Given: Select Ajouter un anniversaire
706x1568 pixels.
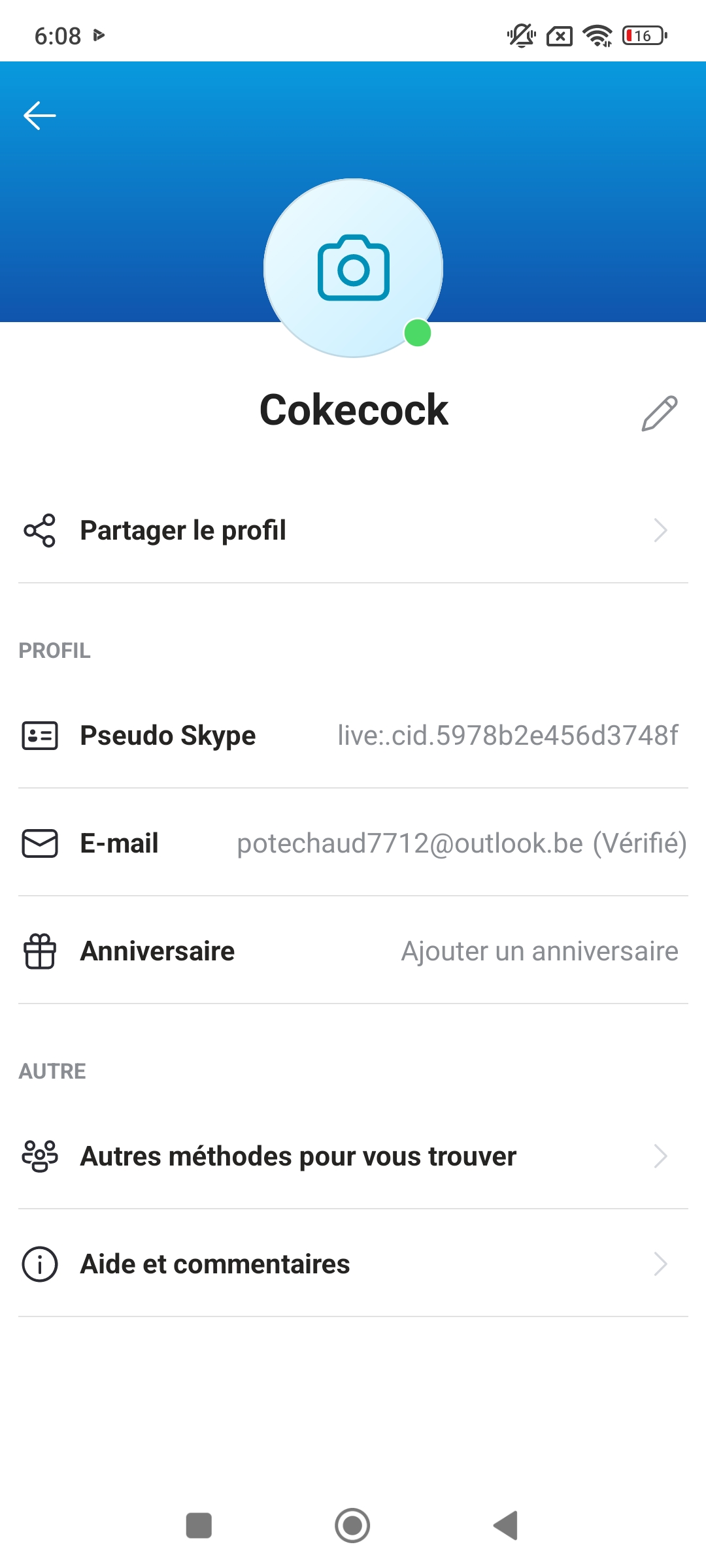Looking at the screenshot, I should 539,951.
